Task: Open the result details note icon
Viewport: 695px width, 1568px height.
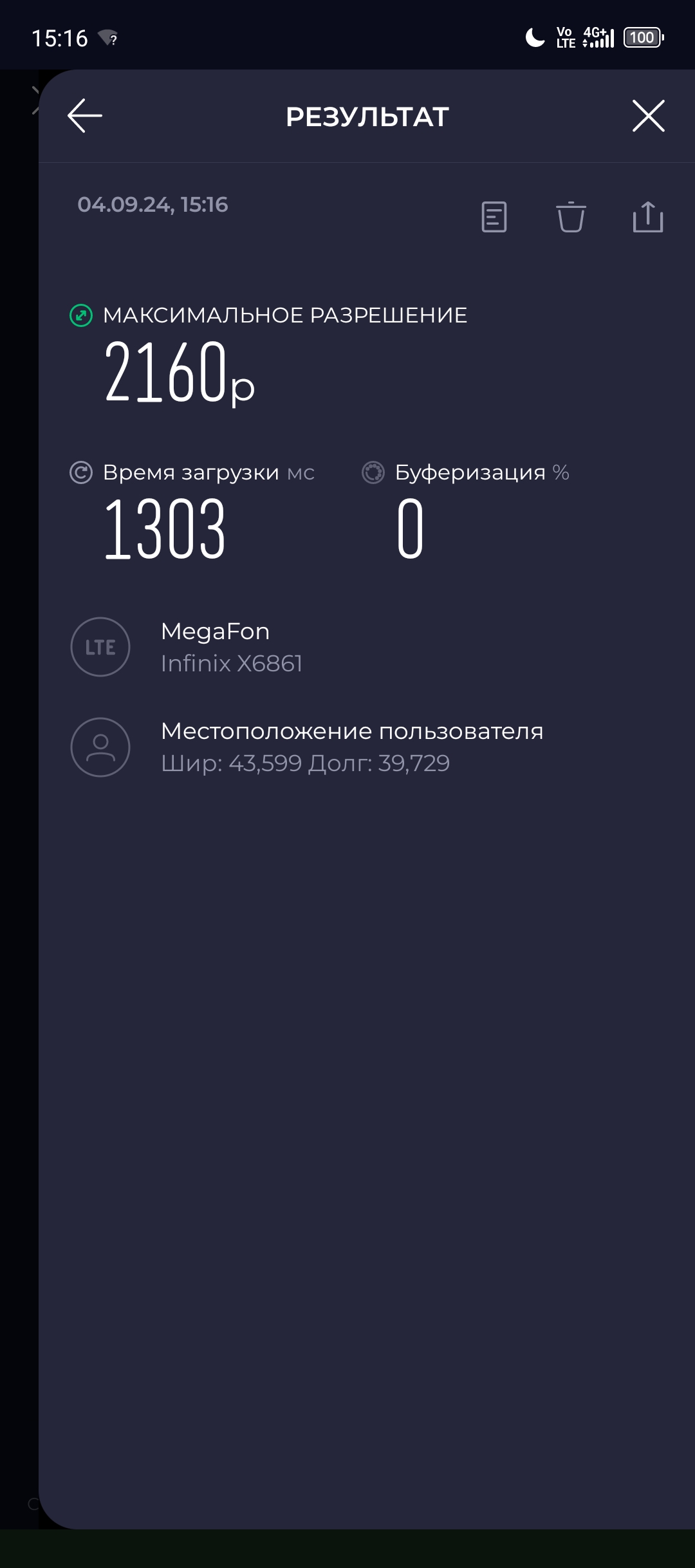Action: pos(494,217)
